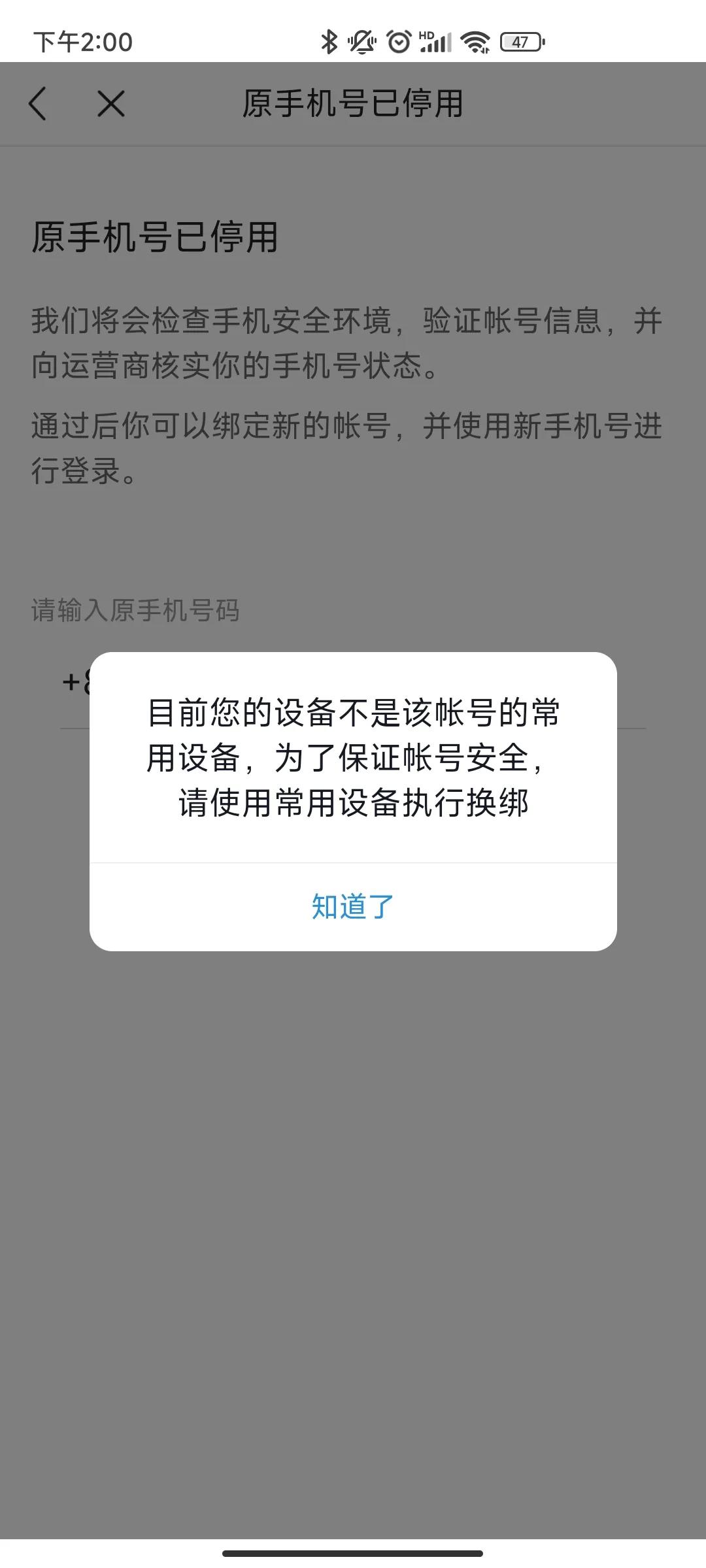Tap the alarm clock icon in status bar
The width and height of the screenshot is (706, 1568).
tap(397, 41)
